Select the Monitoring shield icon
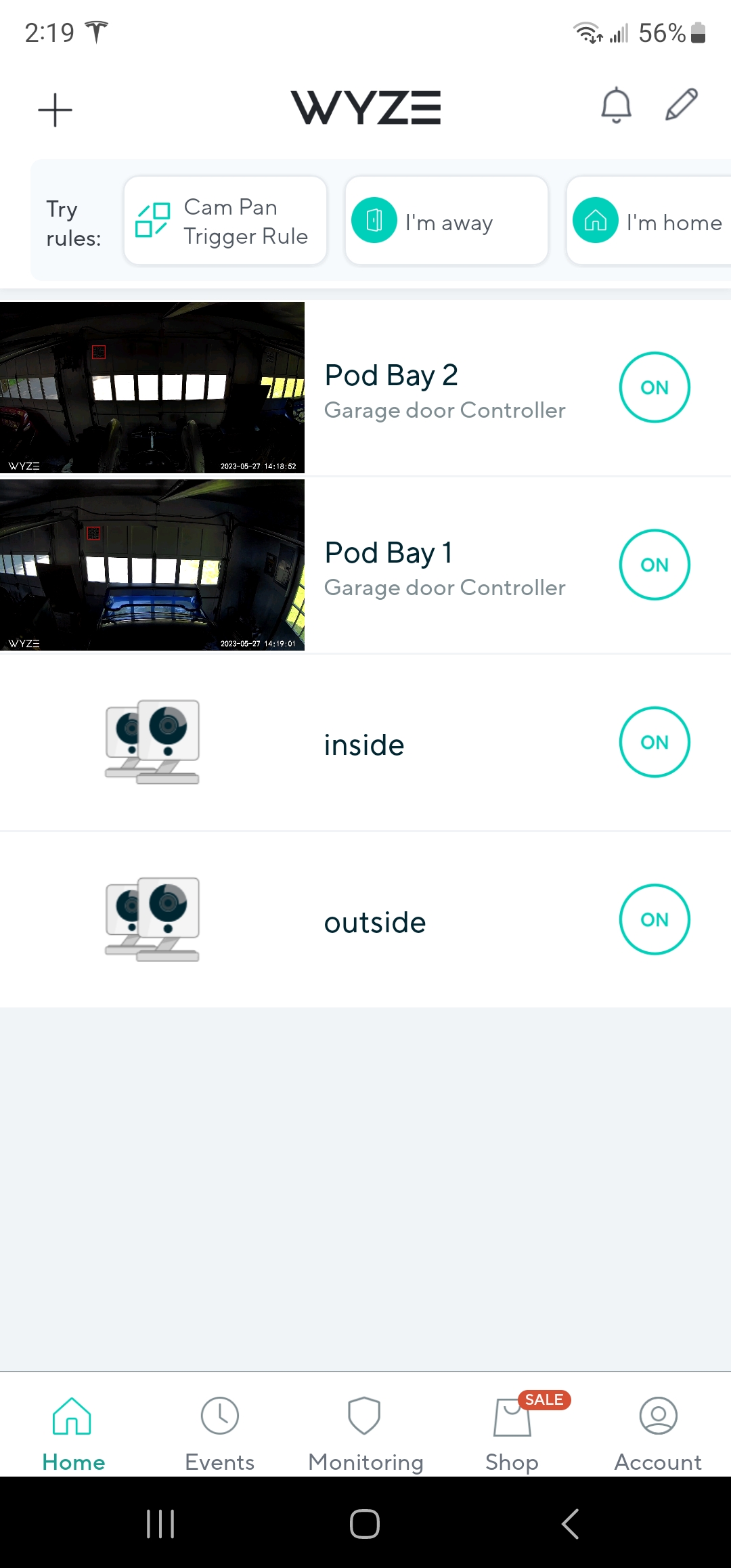Image resolution: width=731 pixels, height=1568 pixels. [x=364, y=1416]
